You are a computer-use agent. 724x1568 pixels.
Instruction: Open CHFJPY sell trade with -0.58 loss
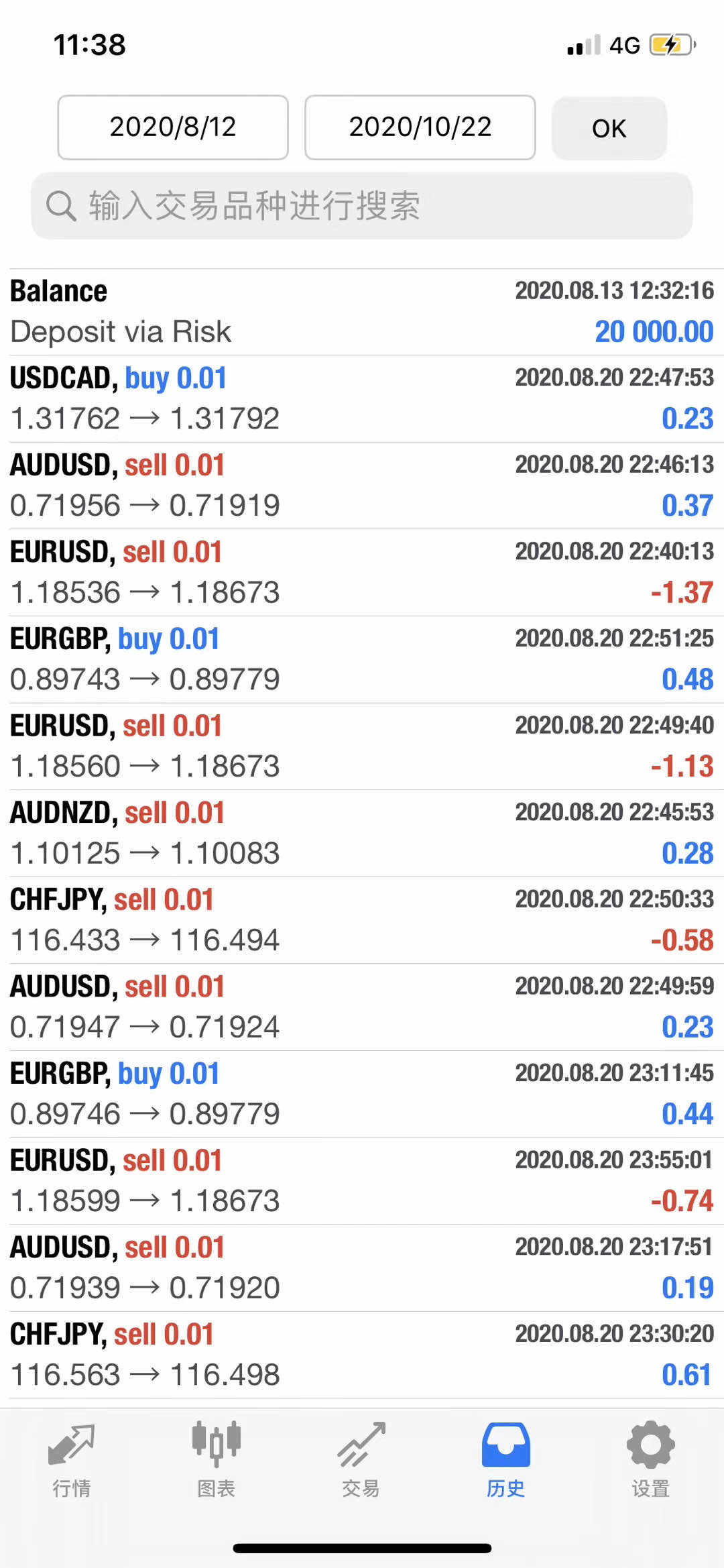click(x=362, y=920)
